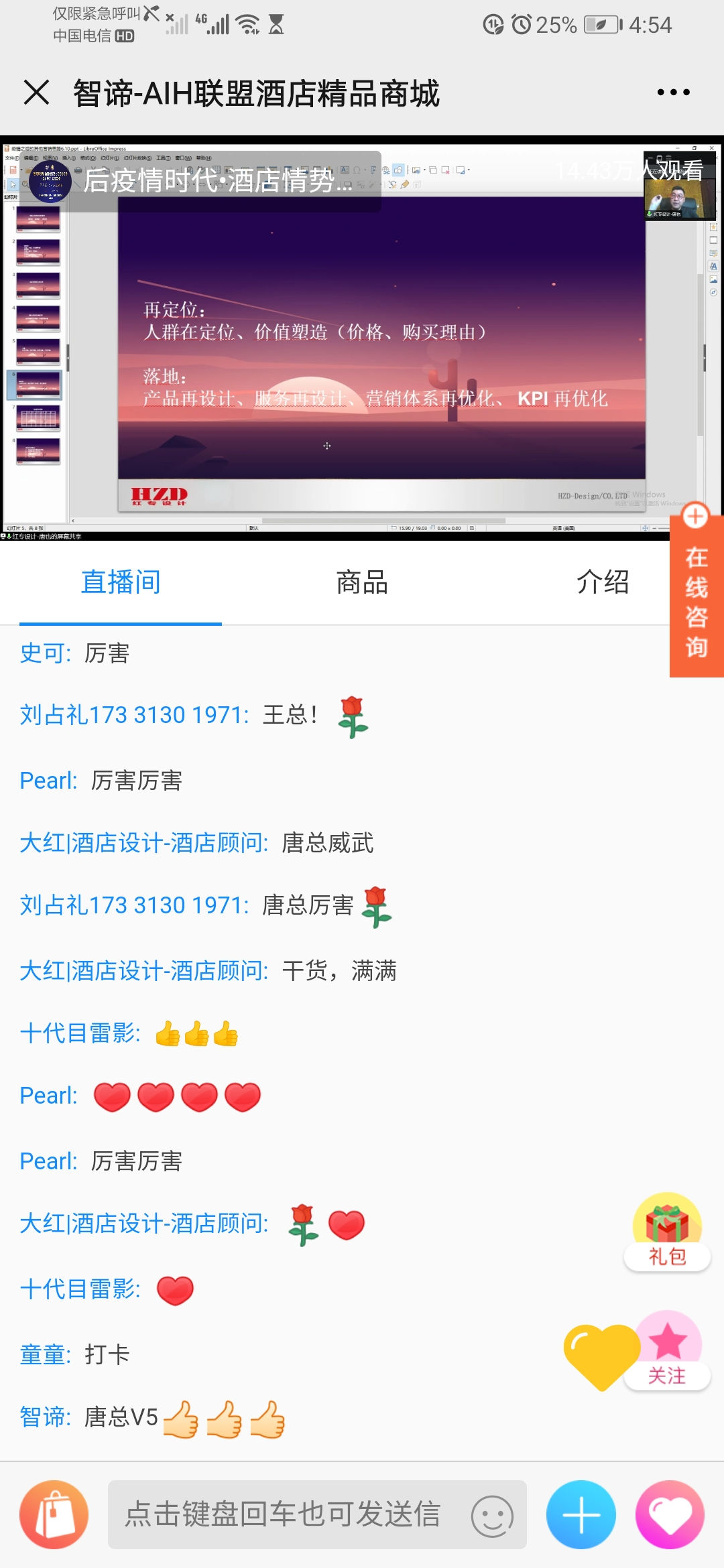Tap the blue plus button
Viewport: 724px width, 1568px height.
pyautogui.click(x=581, y=1514)
